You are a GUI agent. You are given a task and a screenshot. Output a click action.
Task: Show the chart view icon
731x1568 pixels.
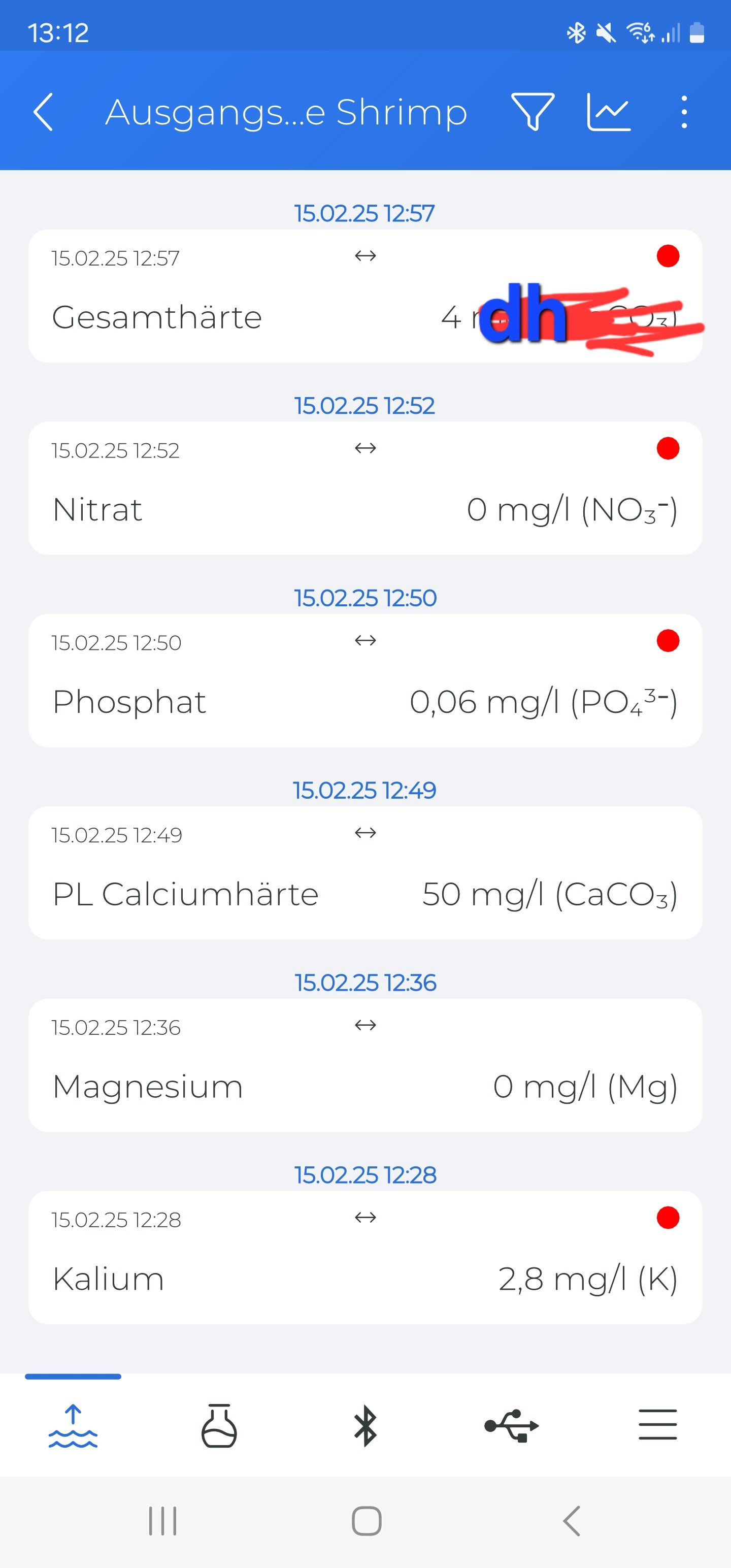click(609, 112)
